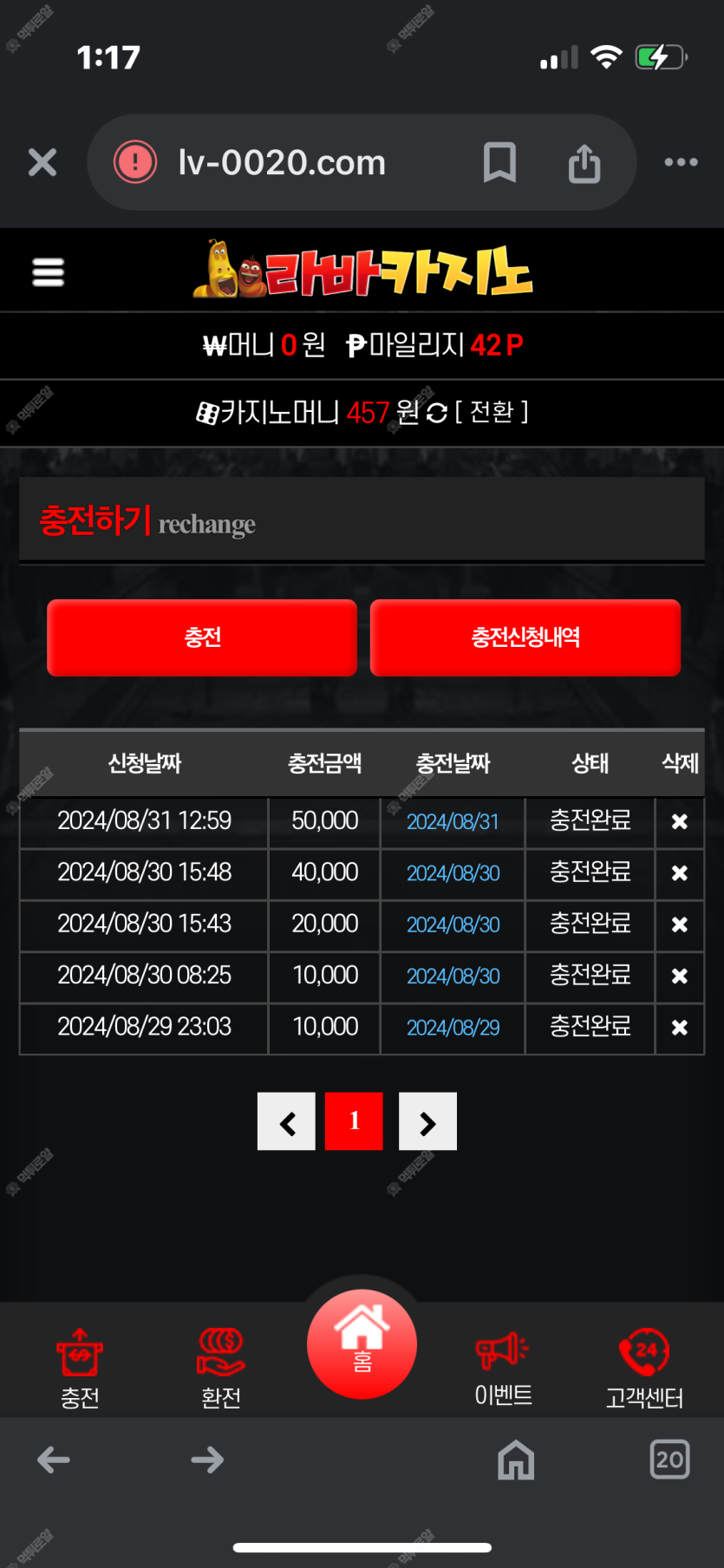The height and width of the screenshot is (1568, 724).
Task: Open the hamburger drawer menu
Action: [48, 271]
